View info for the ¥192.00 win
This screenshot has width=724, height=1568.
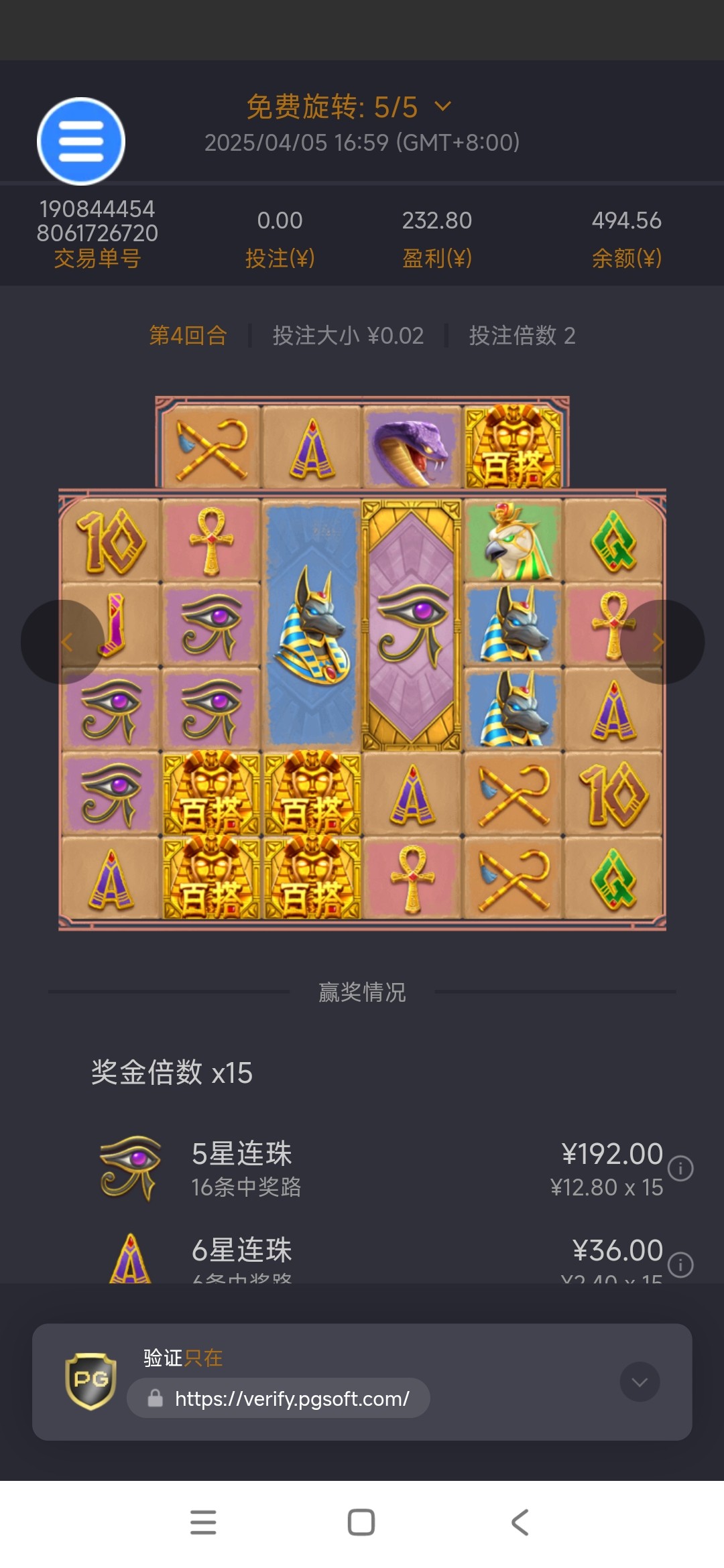(x=680, y=1169)
